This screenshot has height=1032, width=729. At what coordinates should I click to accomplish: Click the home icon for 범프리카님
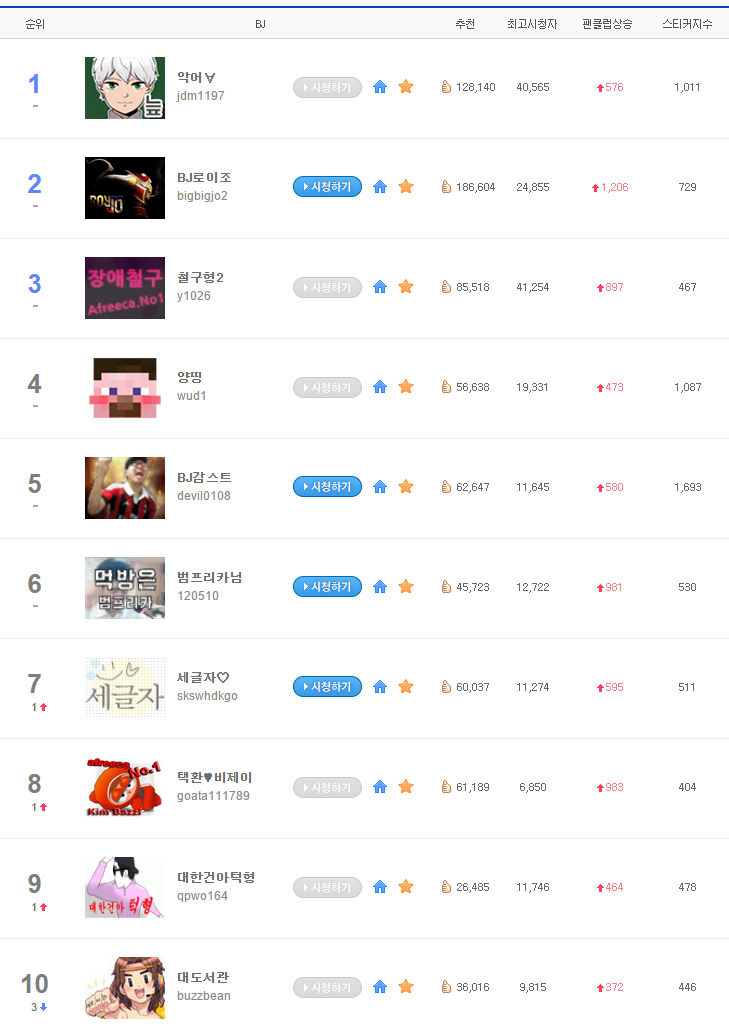[380, 587]
